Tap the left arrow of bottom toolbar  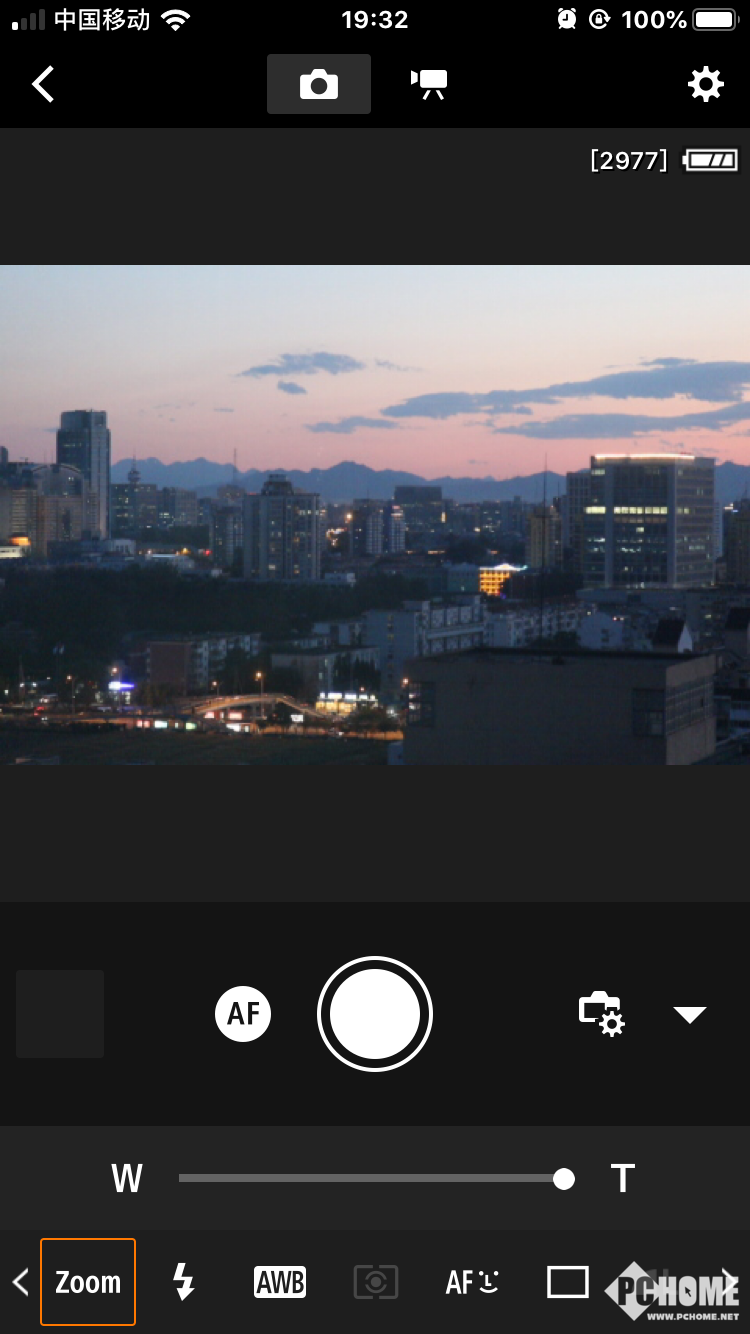[20, 1282]
